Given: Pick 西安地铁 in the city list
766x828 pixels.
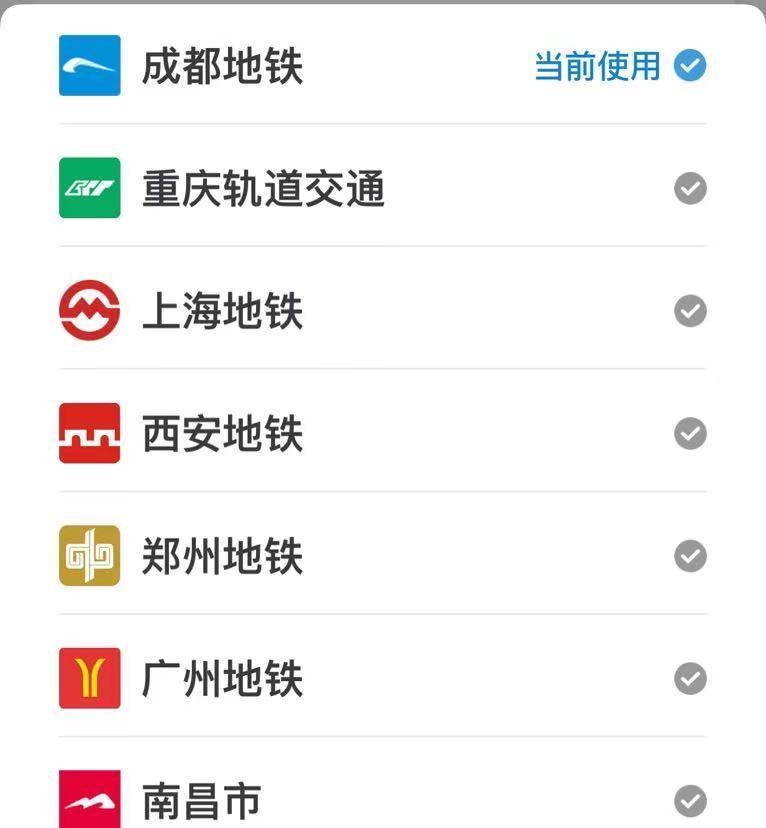Looking at the screenshot, I should pos(222,434).
